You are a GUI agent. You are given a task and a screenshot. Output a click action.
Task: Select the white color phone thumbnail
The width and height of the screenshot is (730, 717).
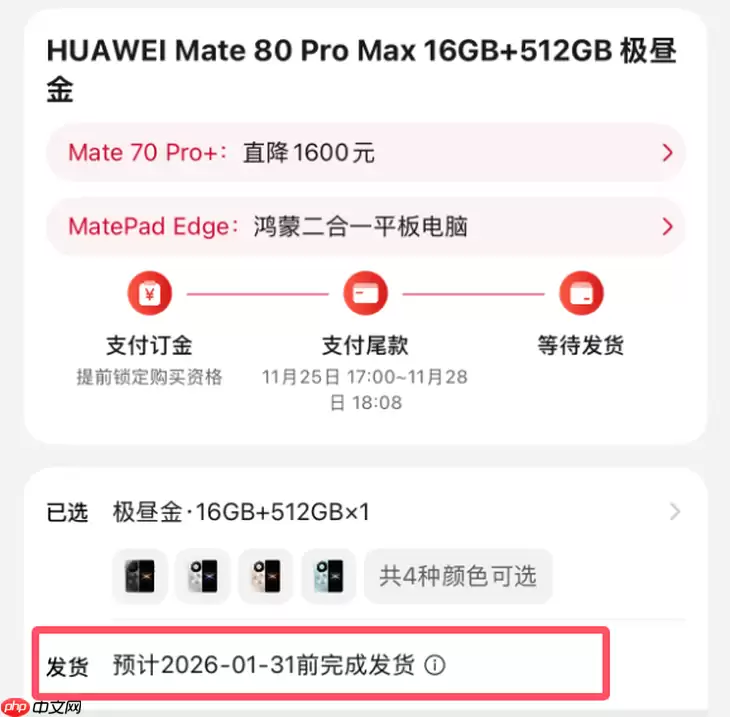(202, 576)
